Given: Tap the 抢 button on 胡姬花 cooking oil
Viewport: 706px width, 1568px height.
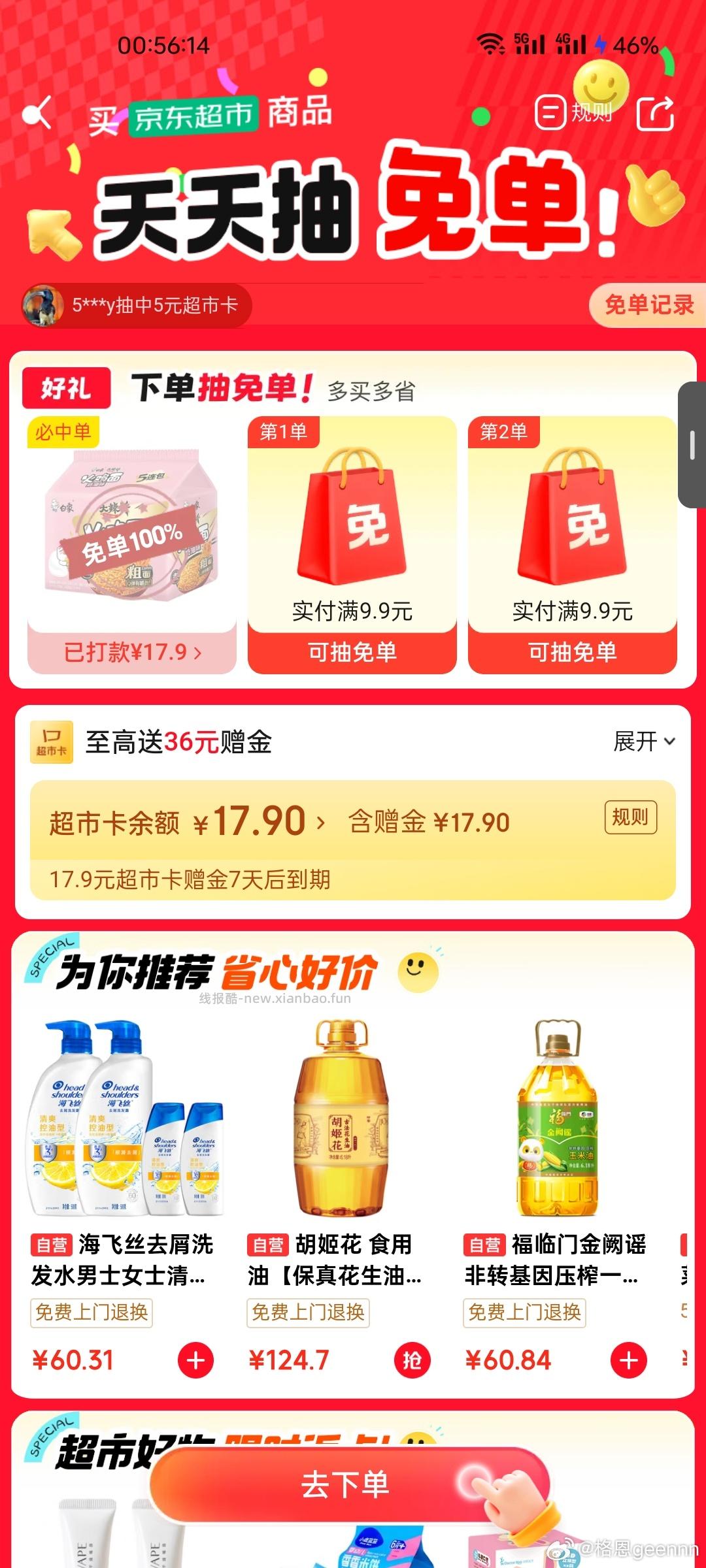Looking at the screenshot, I should [x=413, y=1360].
